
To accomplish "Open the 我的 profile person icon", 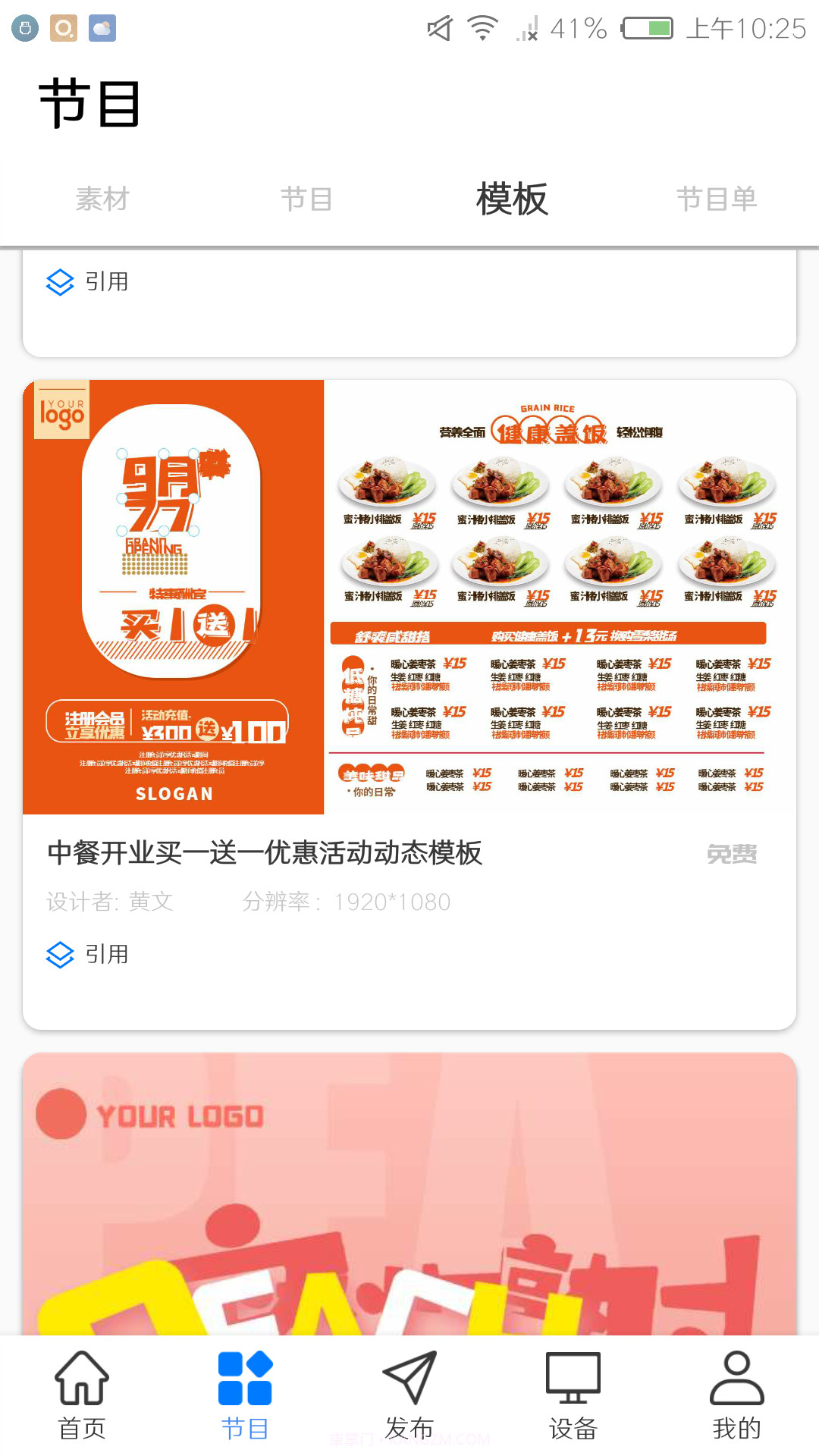I will (x=736, y=1379).
